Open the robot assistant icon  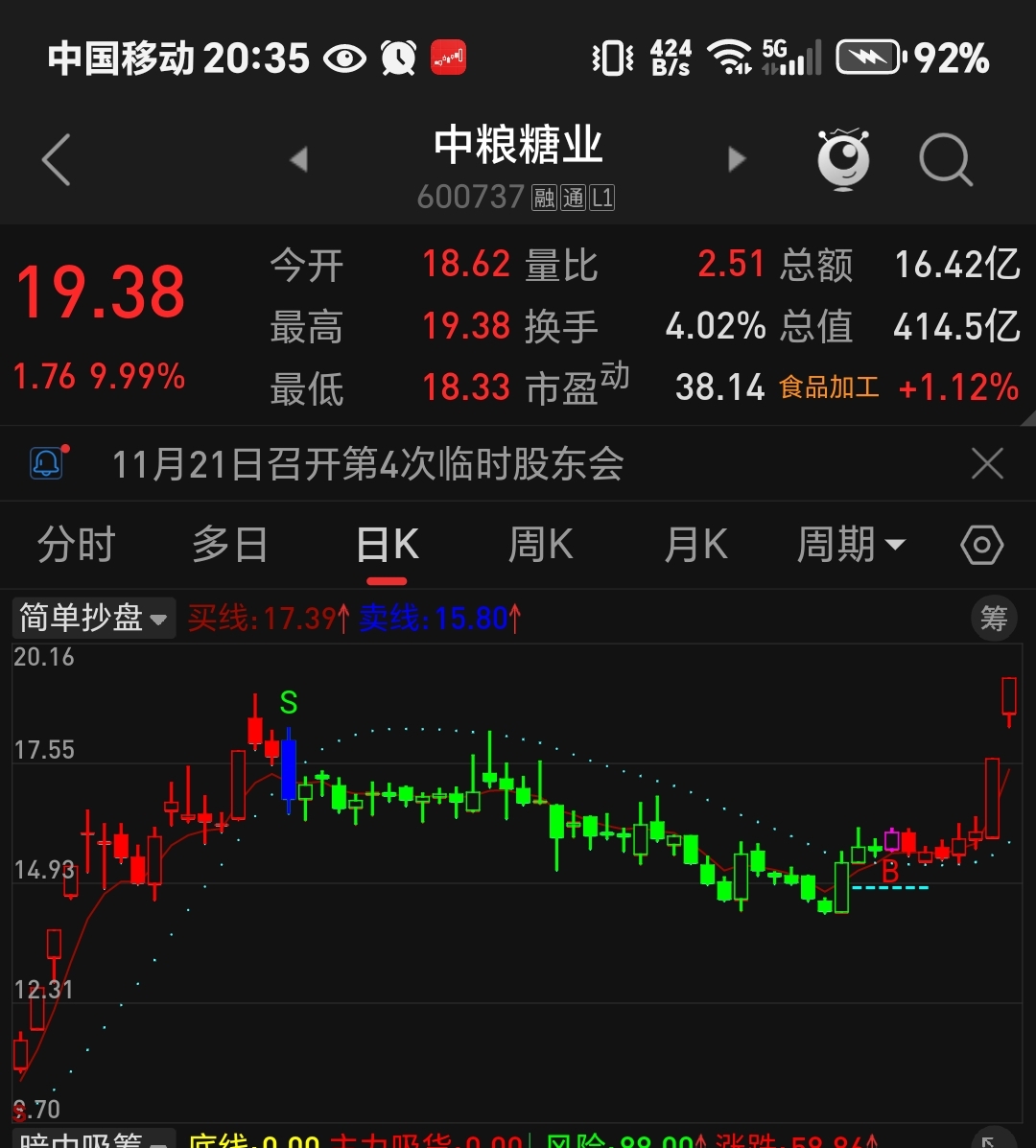click(843, 159)
